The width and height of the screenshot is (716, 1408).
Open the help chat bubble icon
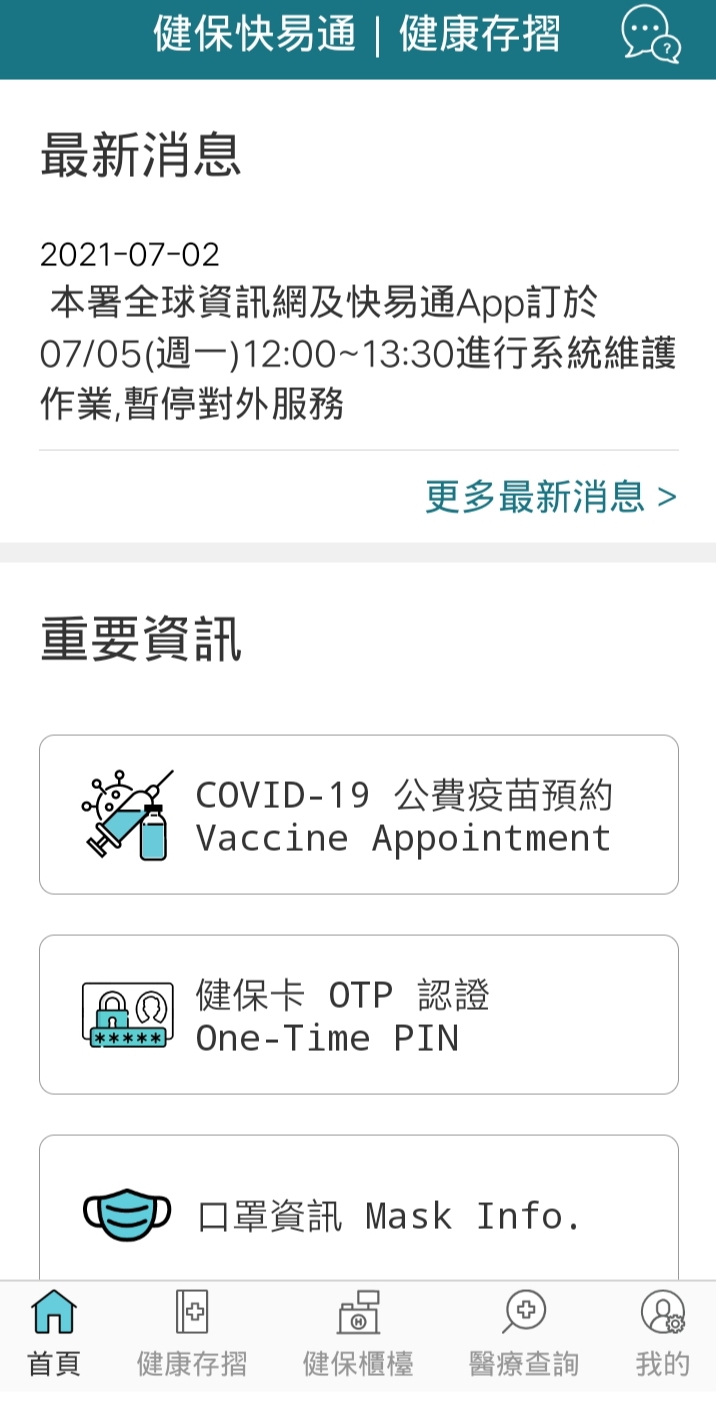651,34
